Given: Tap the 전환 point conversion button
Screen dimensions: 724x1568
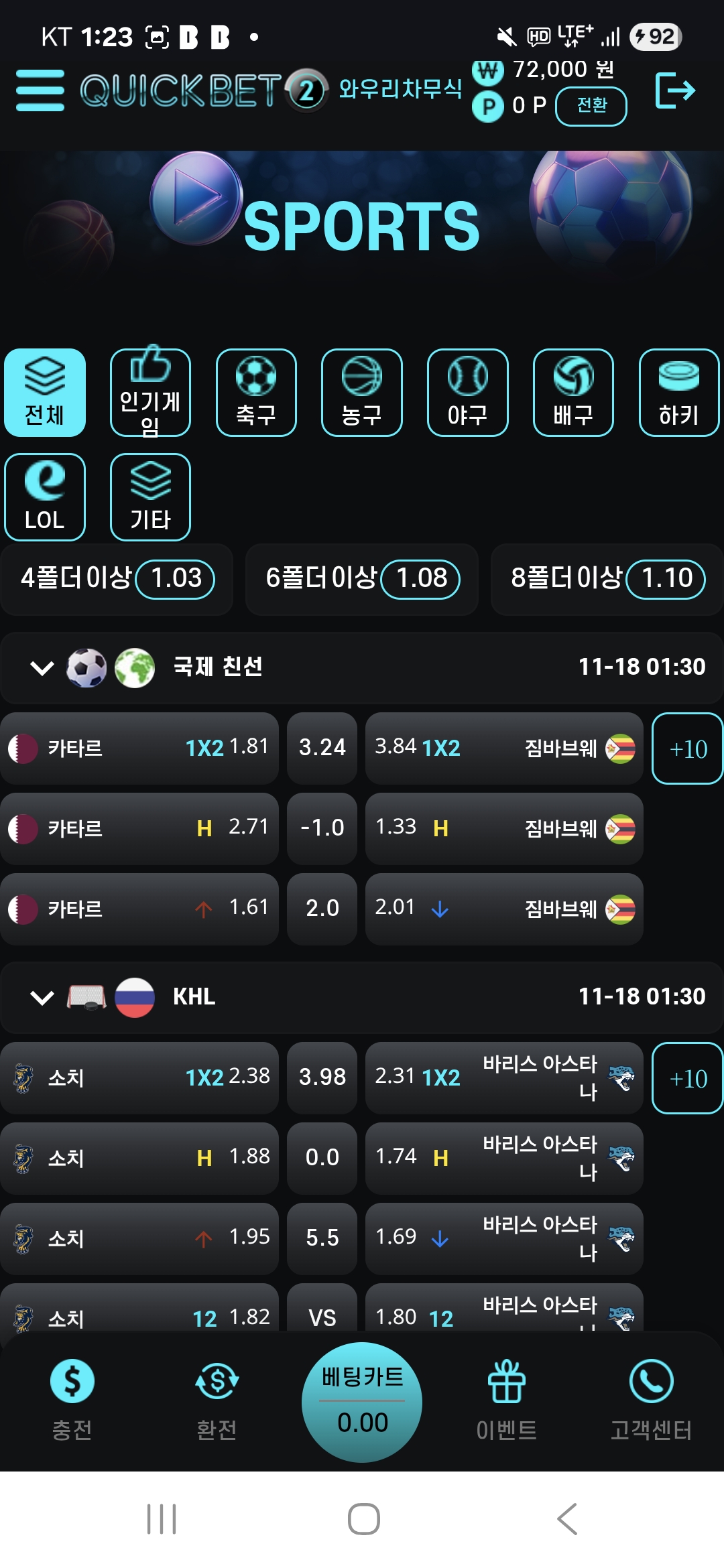Looking at the screenshot, I should (591, 106).
